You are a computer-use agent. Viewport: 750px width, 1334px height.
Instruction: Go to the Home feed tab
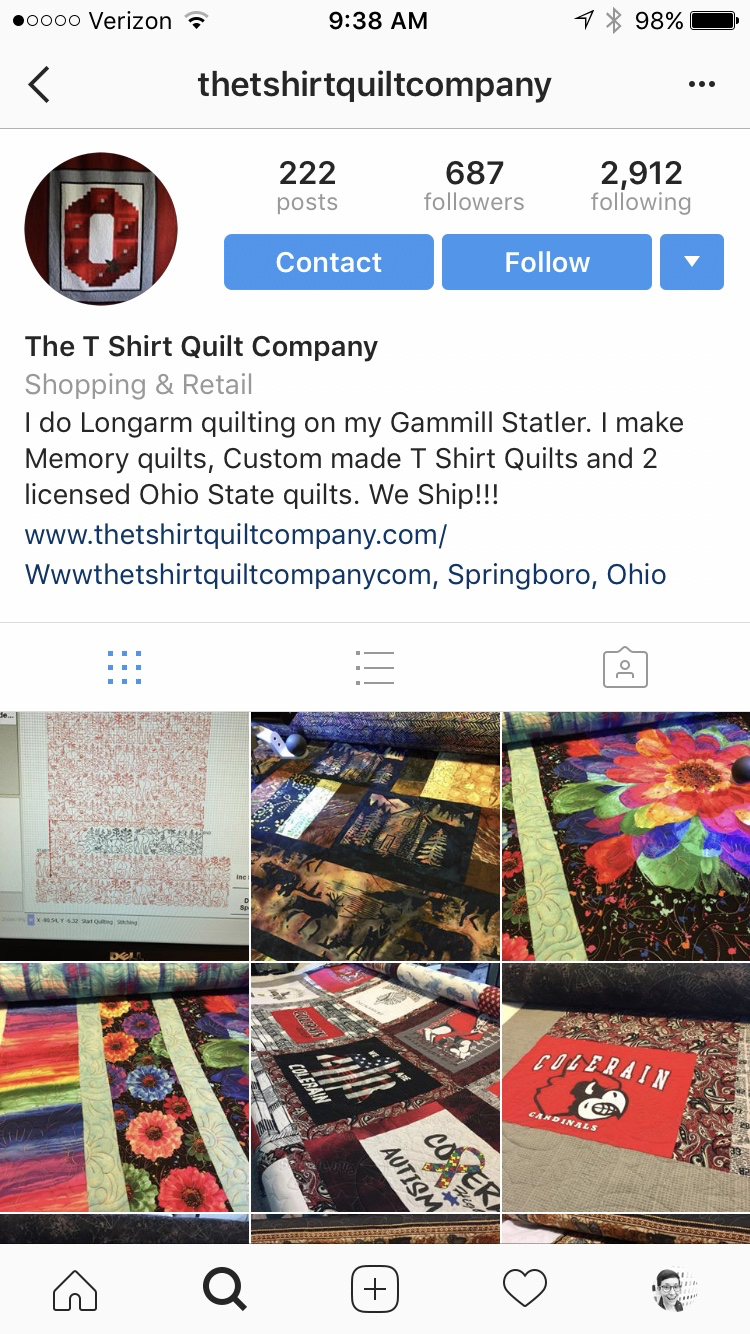75,1289
